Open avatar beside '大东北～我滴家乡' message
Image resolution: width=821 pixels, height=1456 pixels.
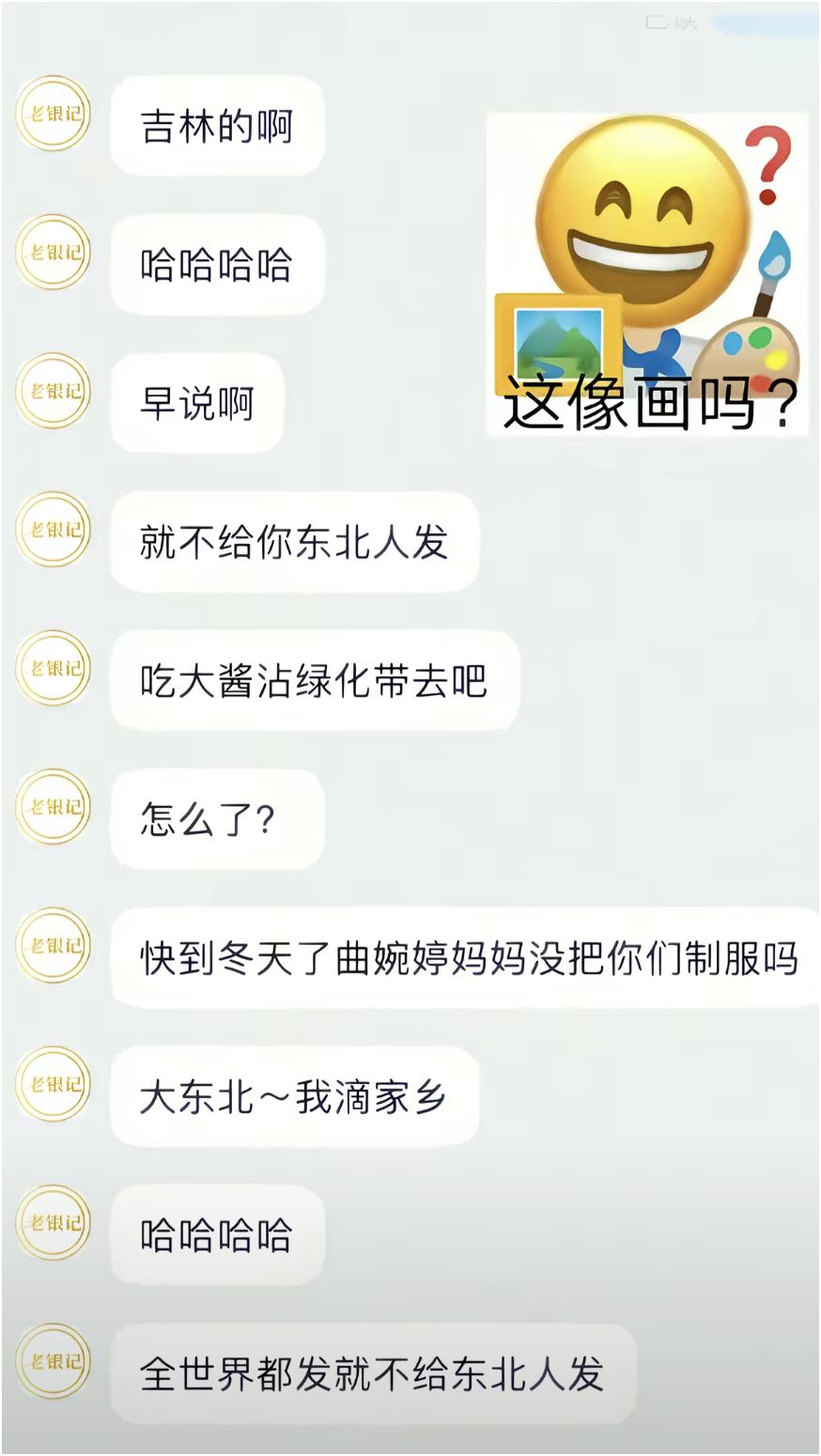point(54,1082)
